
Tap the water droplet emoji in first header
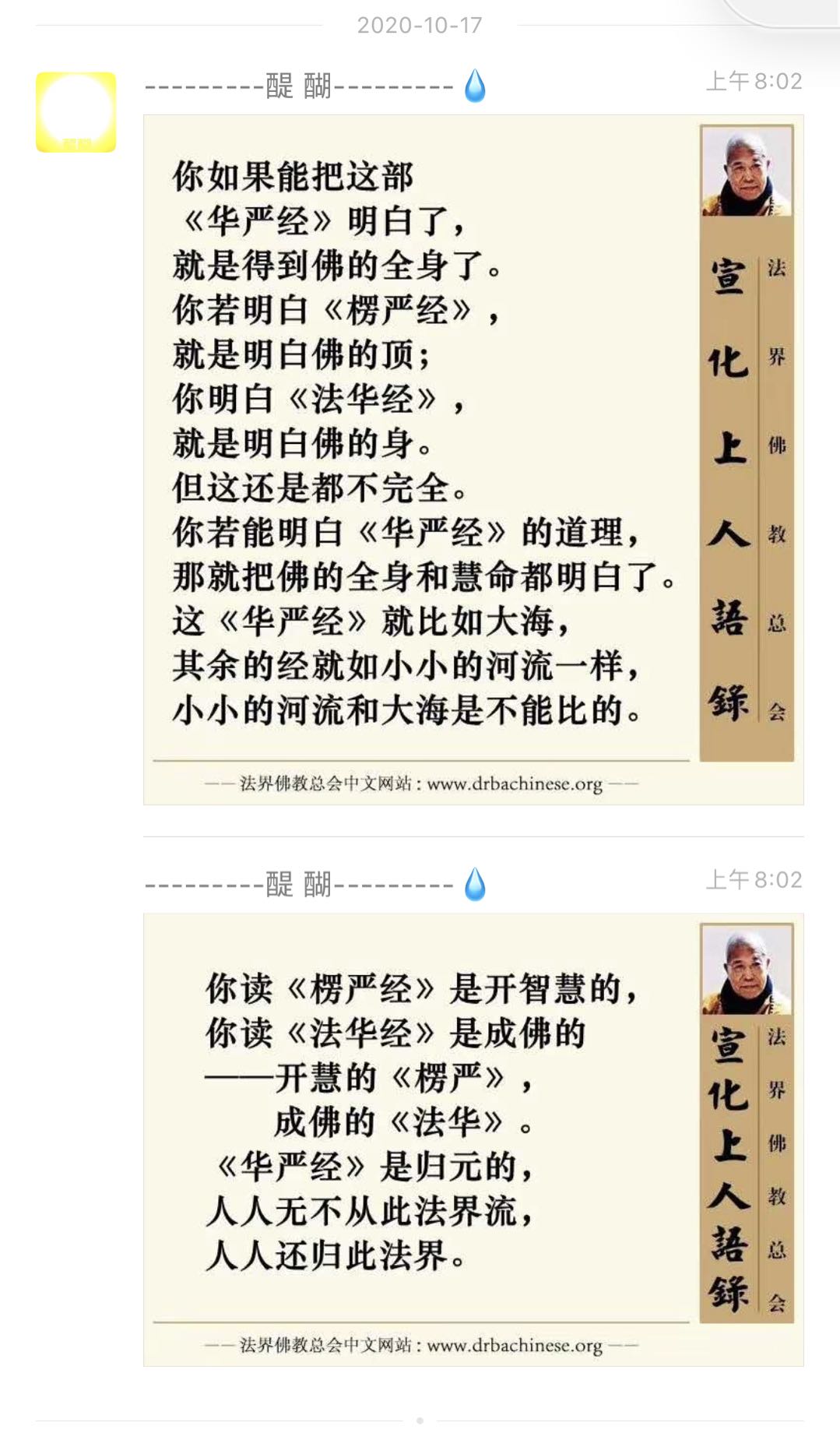[x=474, y=87]
